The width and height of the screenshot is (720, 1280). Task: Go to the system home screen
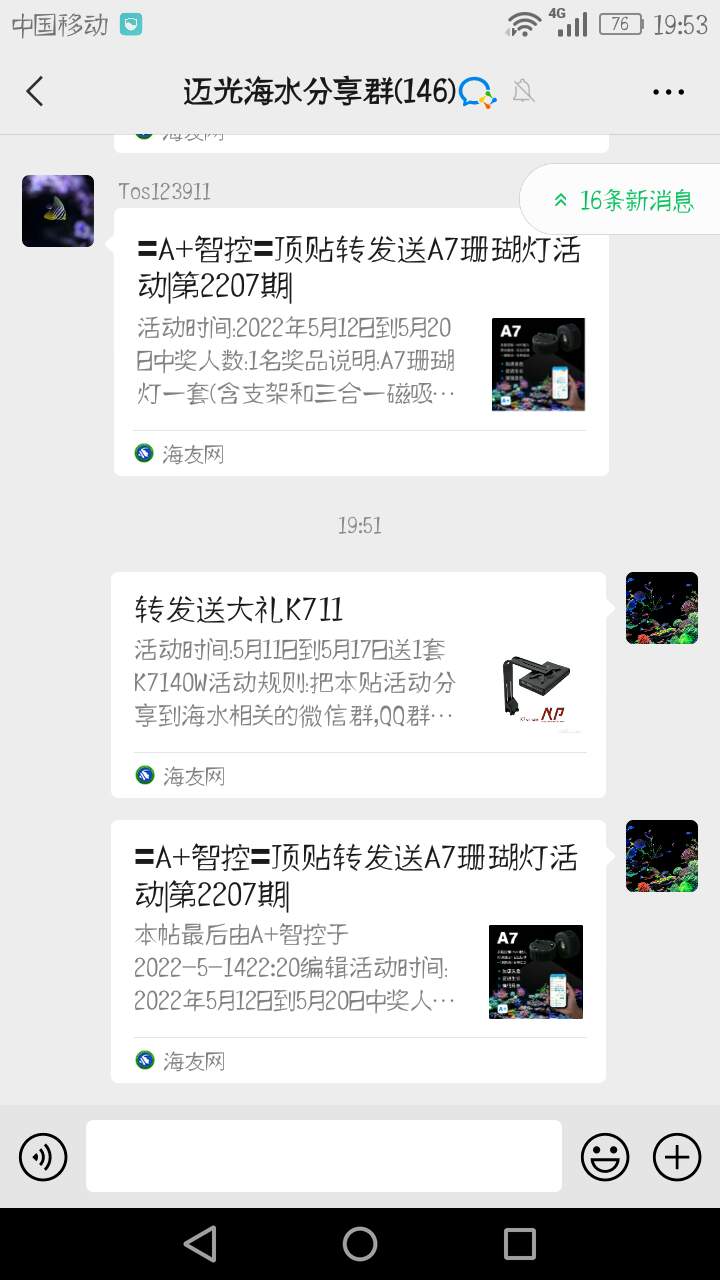[360, 1244]
